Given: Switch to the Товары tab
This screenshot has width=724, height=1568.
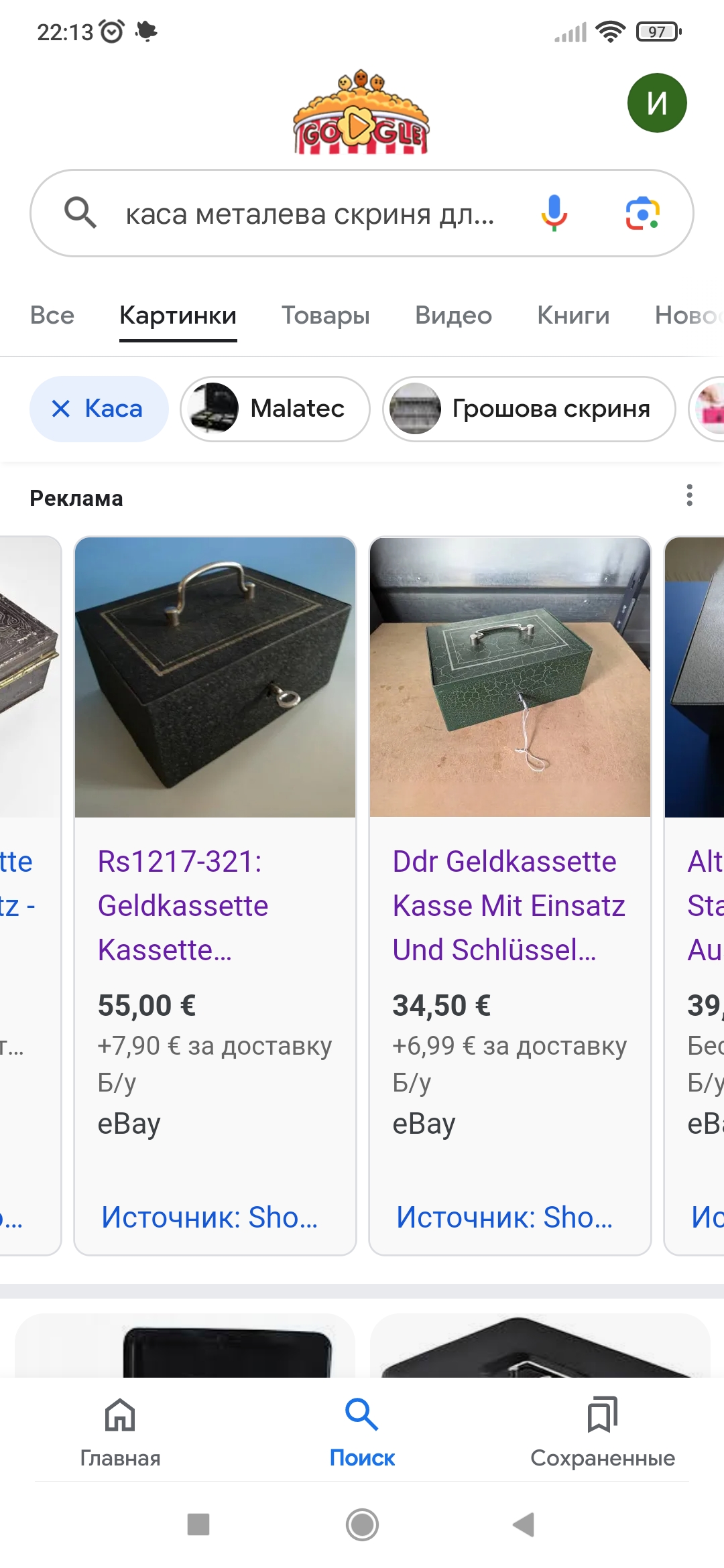Looking at the screenshot, I should (325, 315).
